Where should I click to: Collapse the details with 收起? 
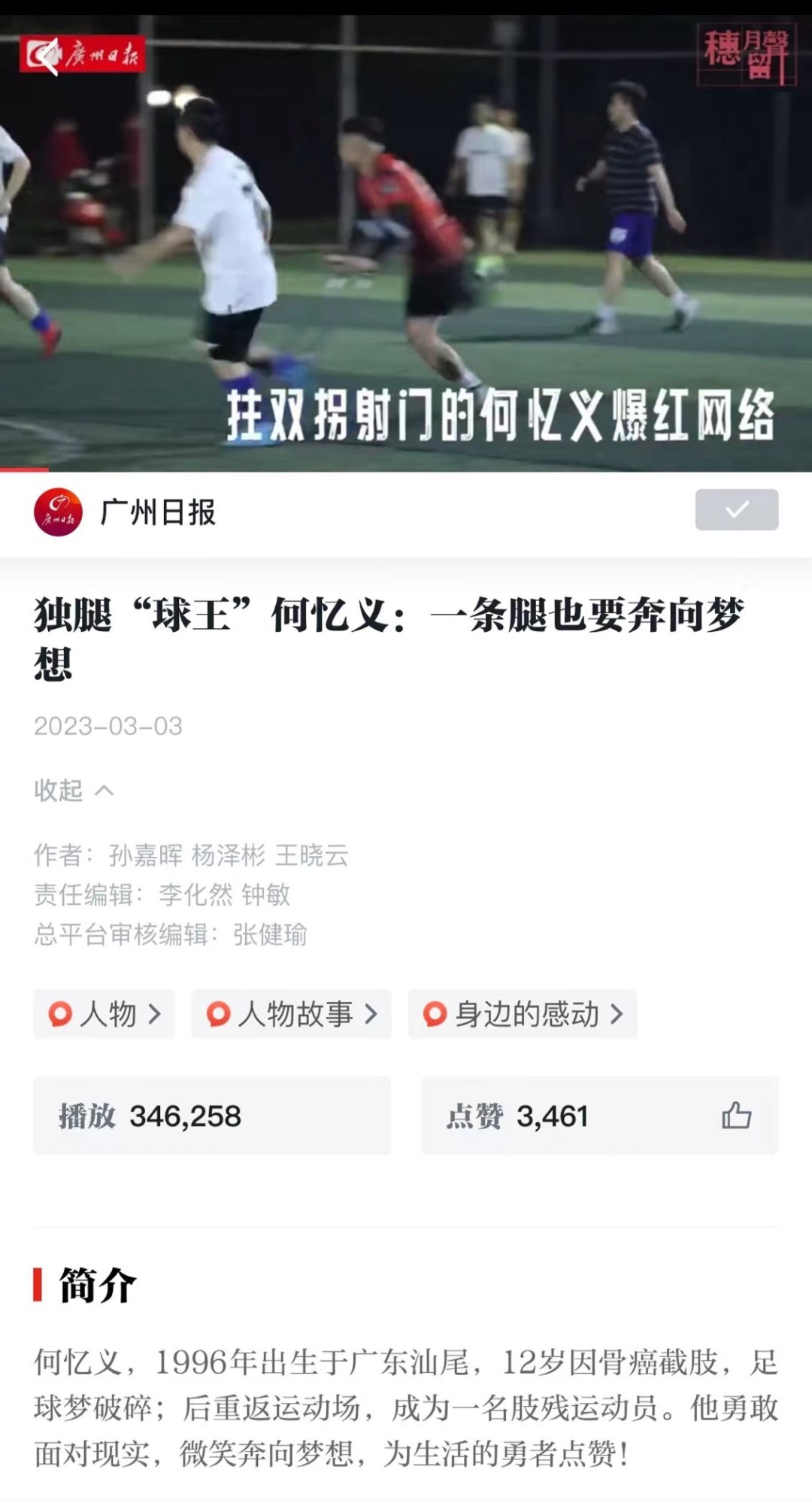click(73, 791)
